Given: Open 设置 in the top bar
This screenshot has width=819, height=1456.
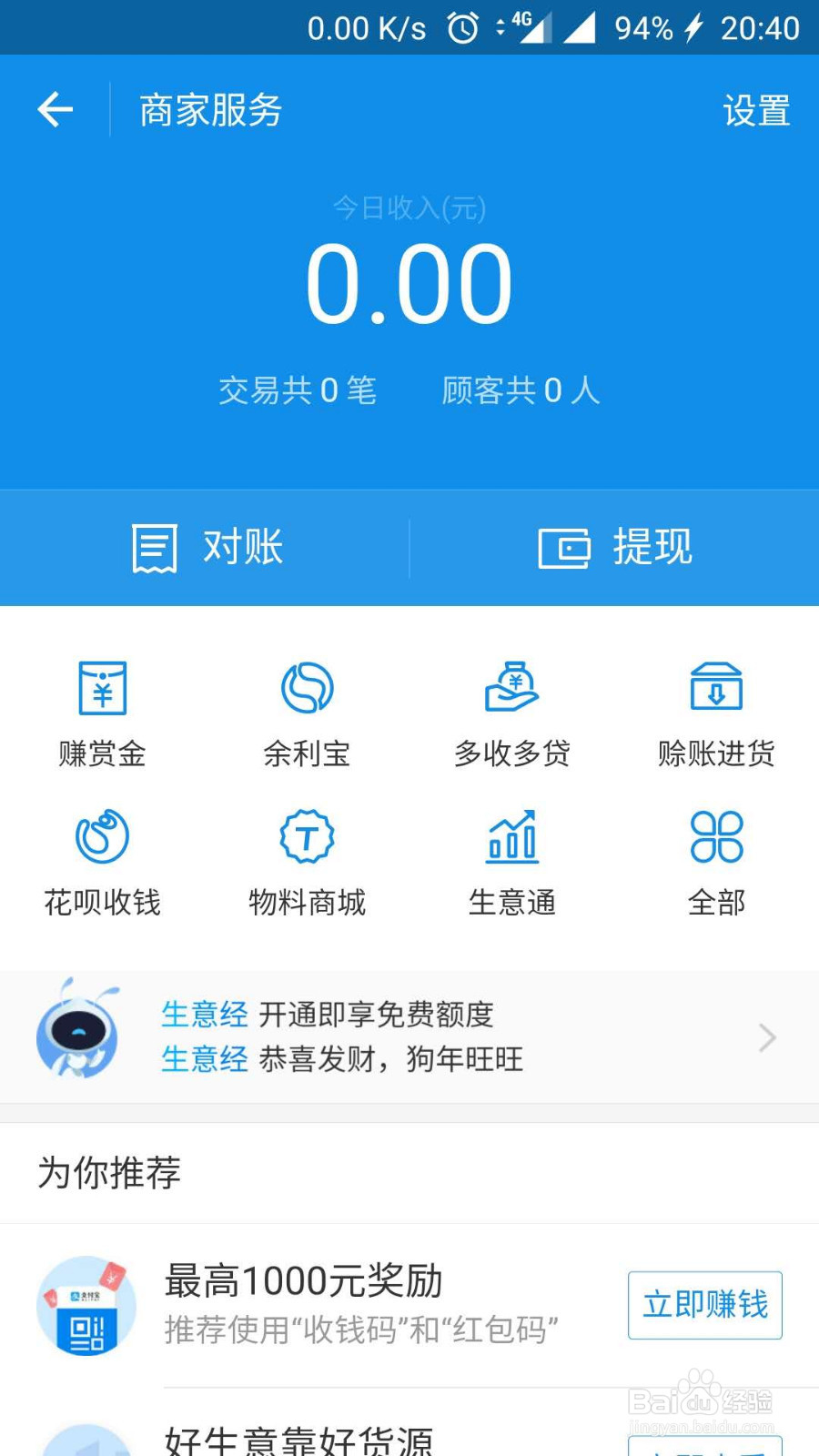Looking at the screenshot, I should pyautogui.click(x=756, y=111).
